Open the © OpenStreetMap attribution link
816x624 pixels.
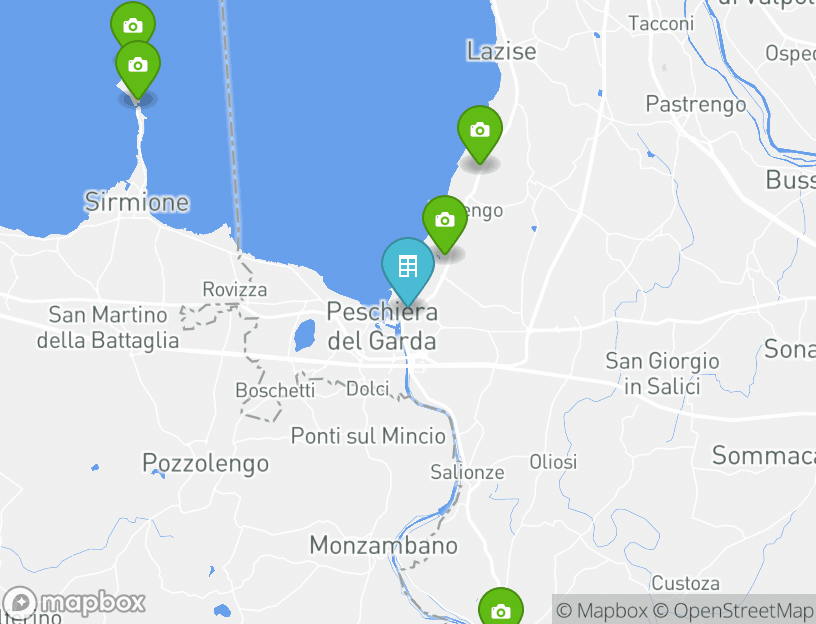coord(733,610)
